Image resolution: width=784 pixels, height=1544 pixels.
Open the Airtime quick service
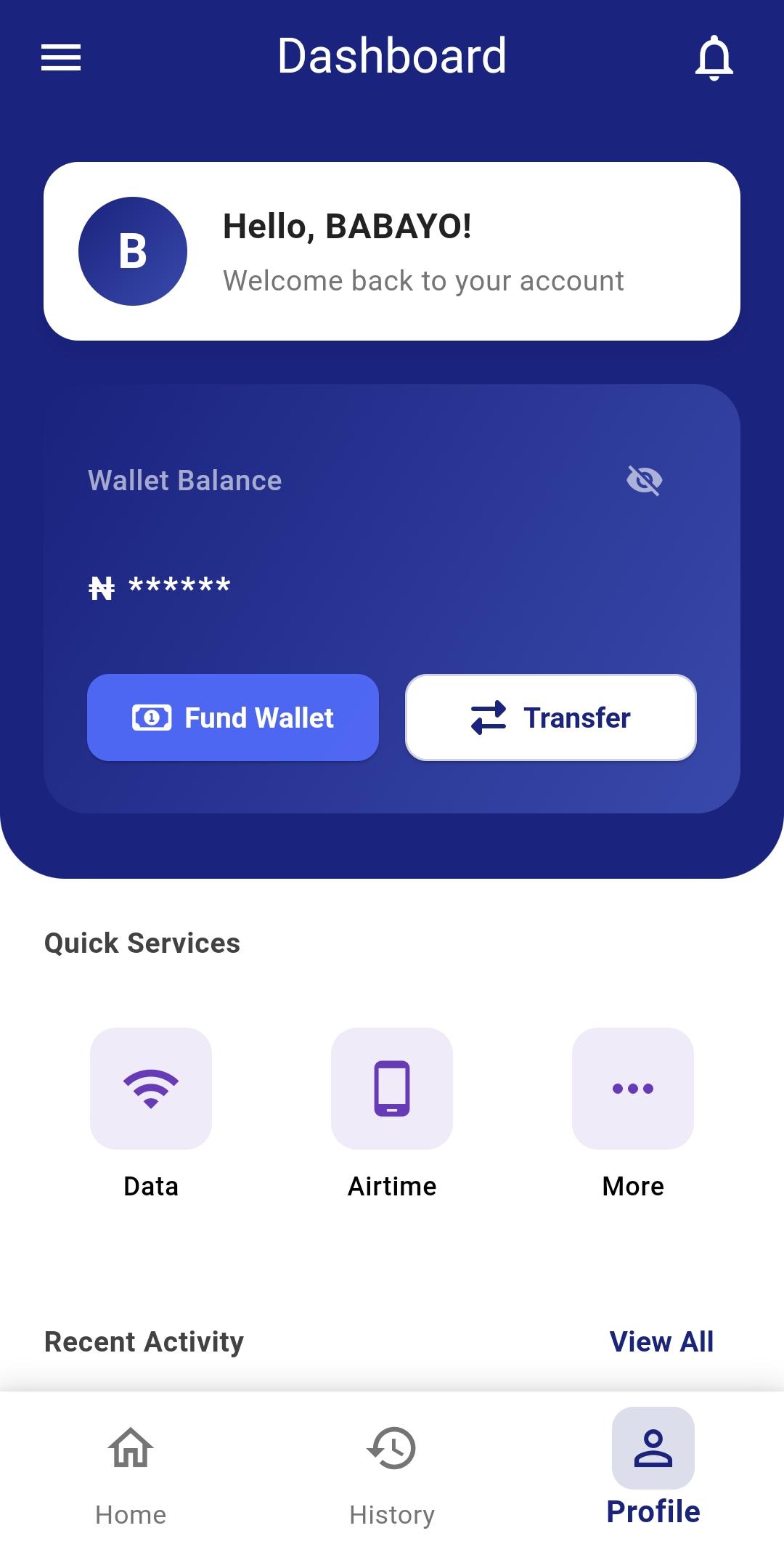click(x=392, y=1089)
